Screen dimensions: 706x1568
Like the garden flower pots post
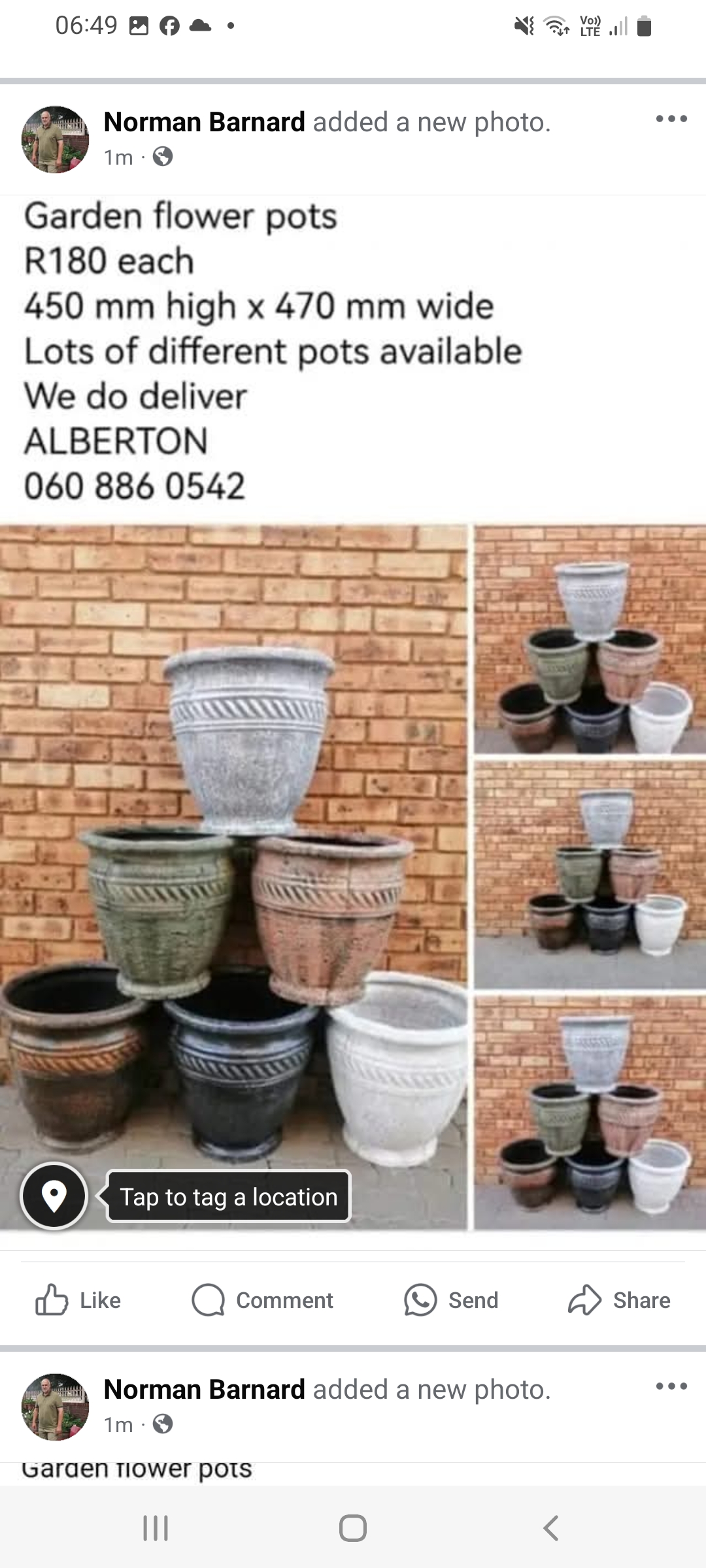[78, 1300]
